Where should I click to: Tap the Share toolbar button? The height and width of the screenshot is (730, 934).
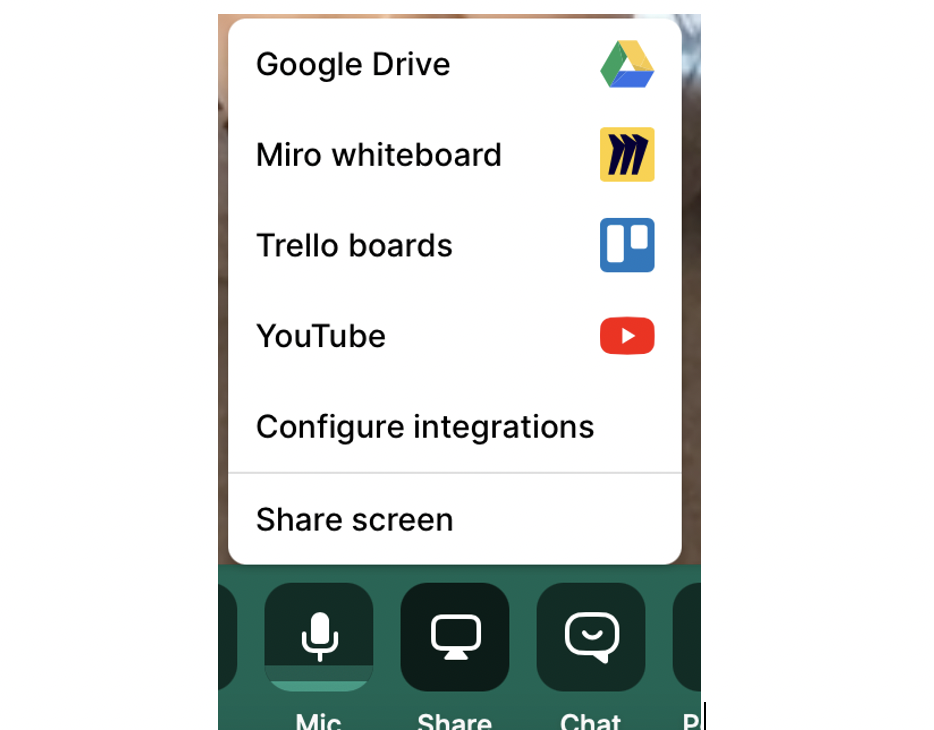455,637
